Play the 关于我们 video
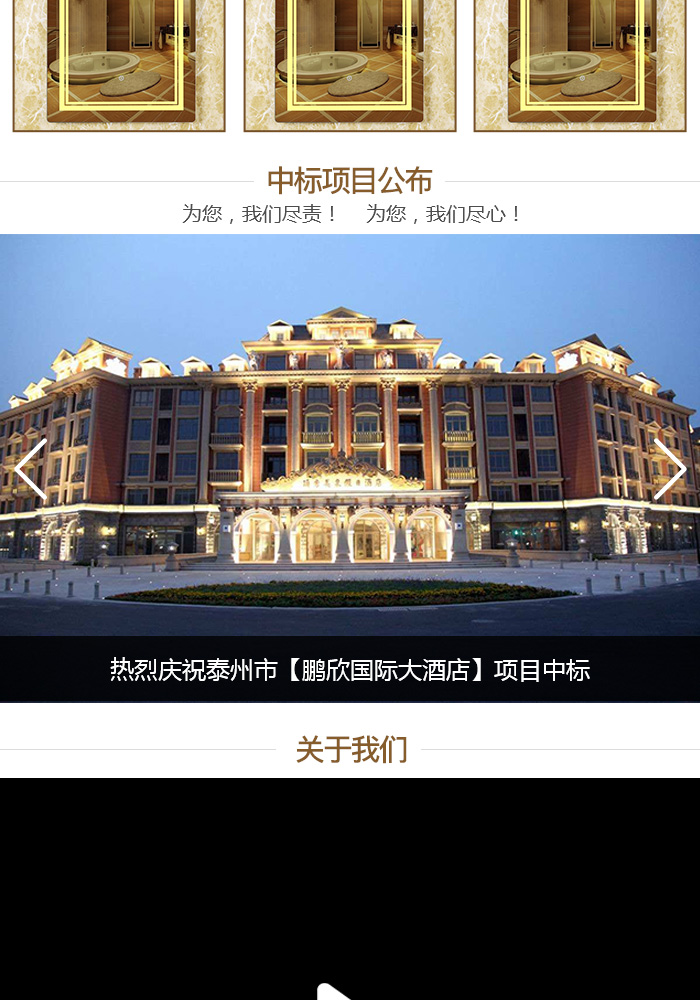 tap(336, 992)
